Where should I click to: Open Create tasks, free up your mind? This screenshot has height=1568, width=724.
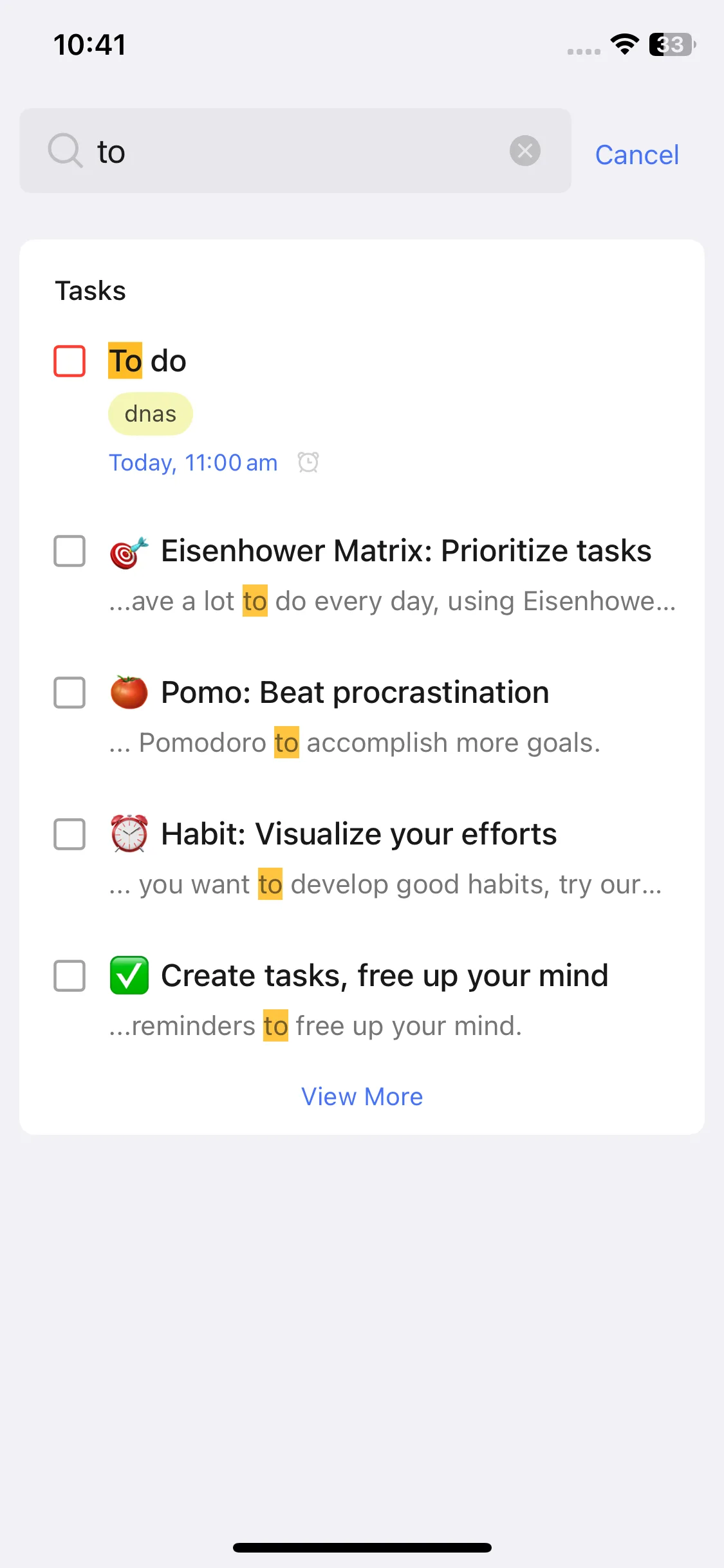tap(384, 976)
